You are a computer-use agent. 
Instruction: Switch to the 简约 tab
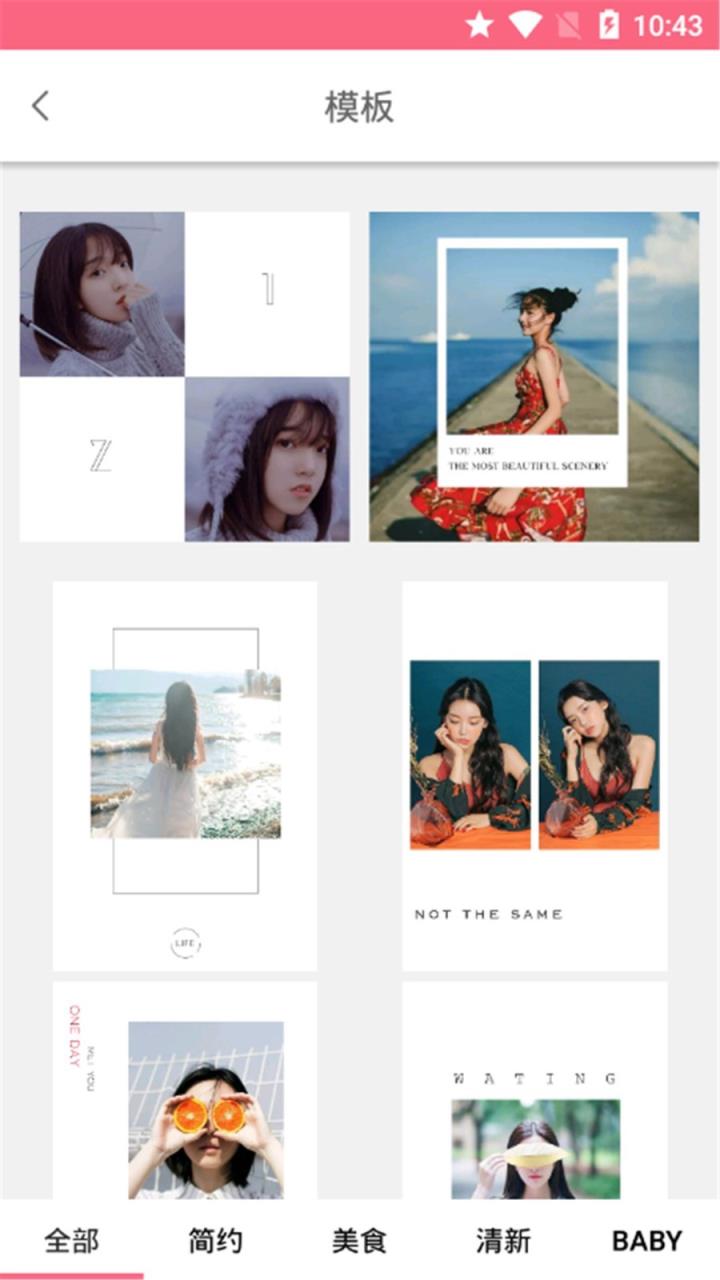pos(215,1241)
